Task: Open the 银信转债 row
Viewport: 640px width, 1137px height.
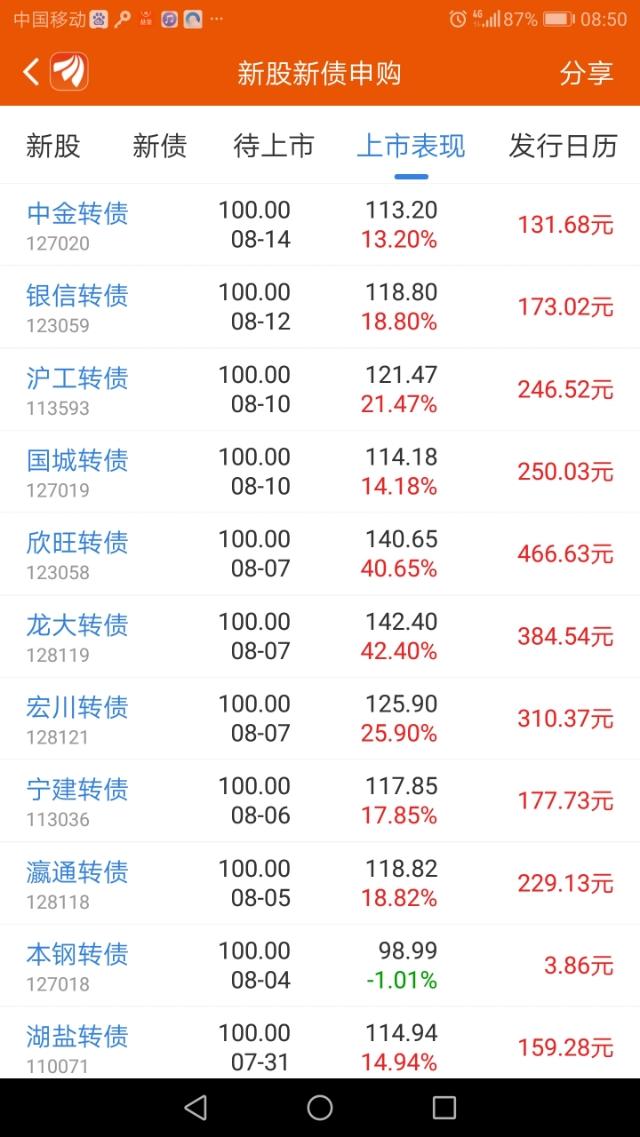Action: [320, 307]
